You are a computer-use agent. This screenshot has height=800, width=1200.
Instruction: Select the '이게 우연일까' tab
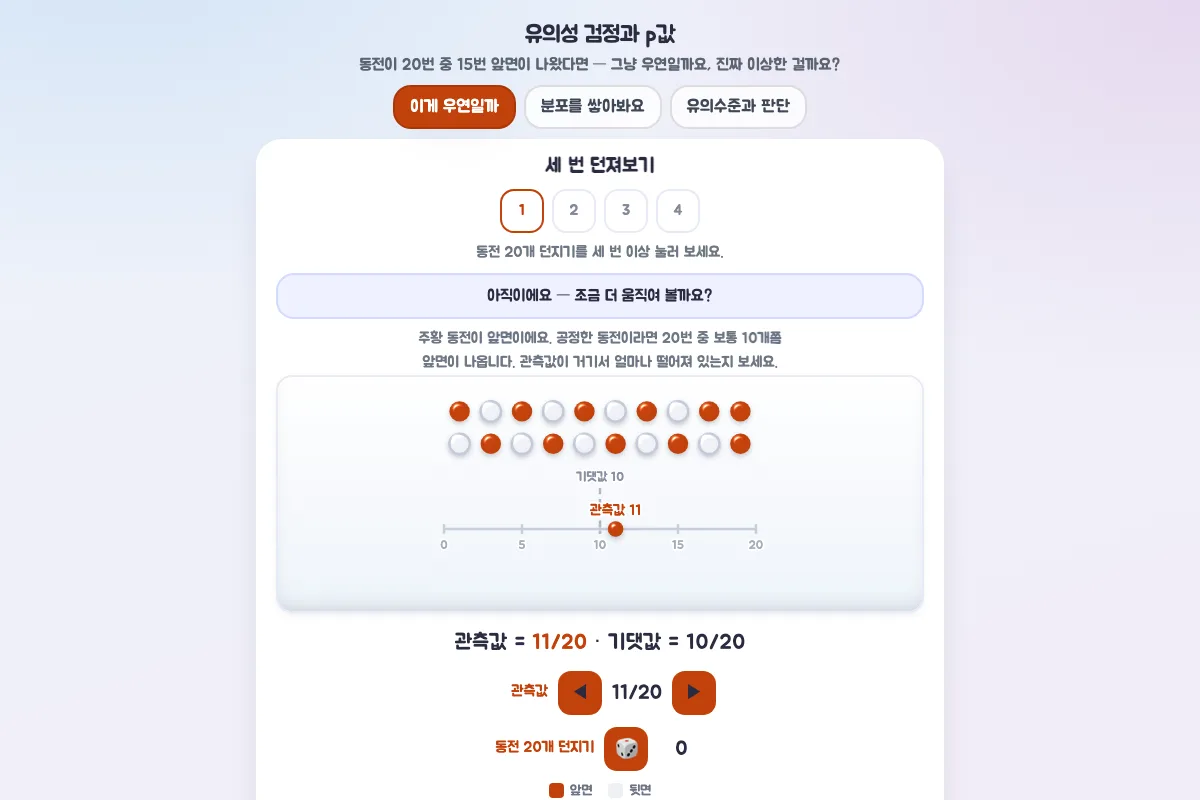pyautogui.click(x=454, y=107)
